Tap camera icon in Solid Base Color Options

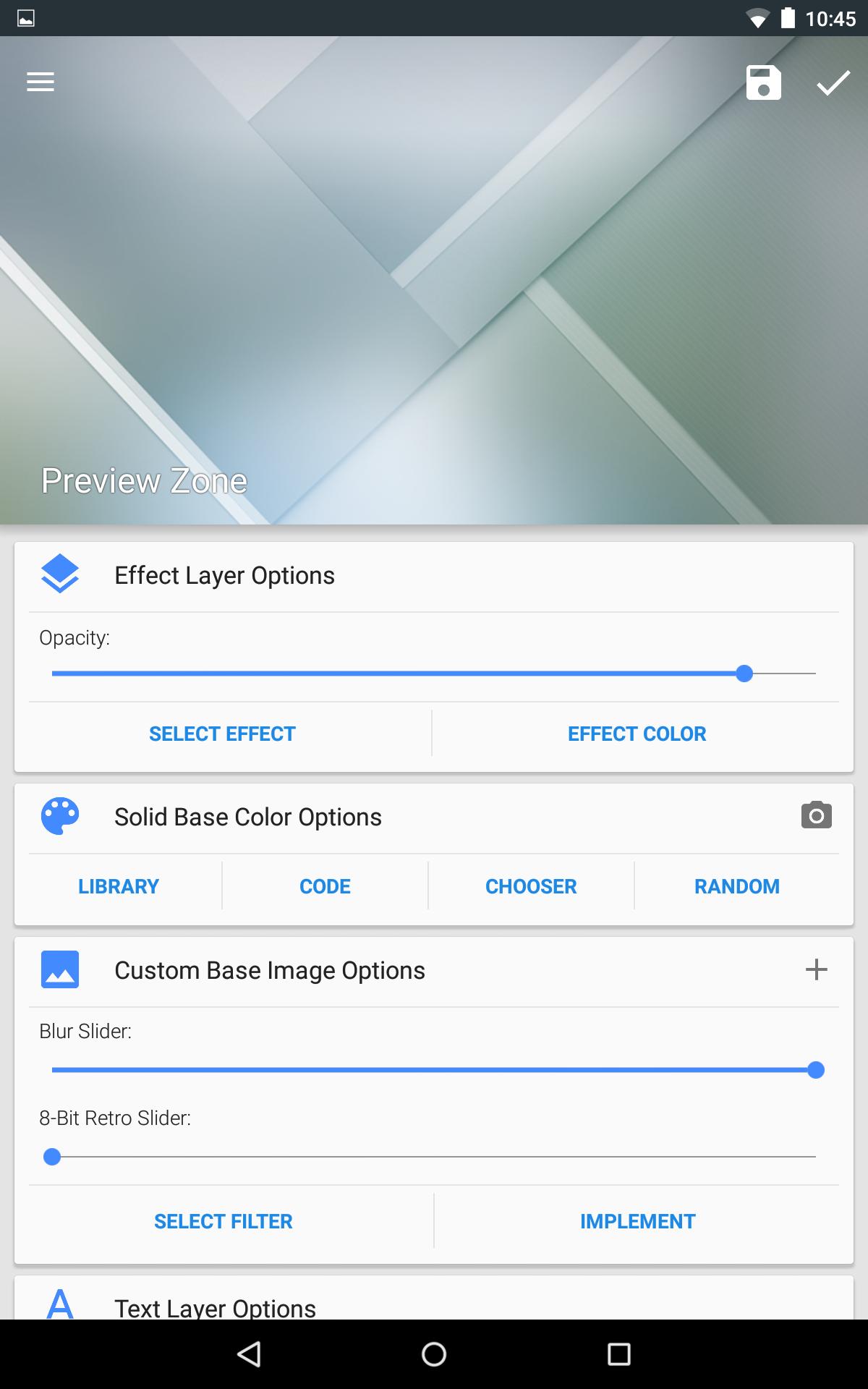816,816
